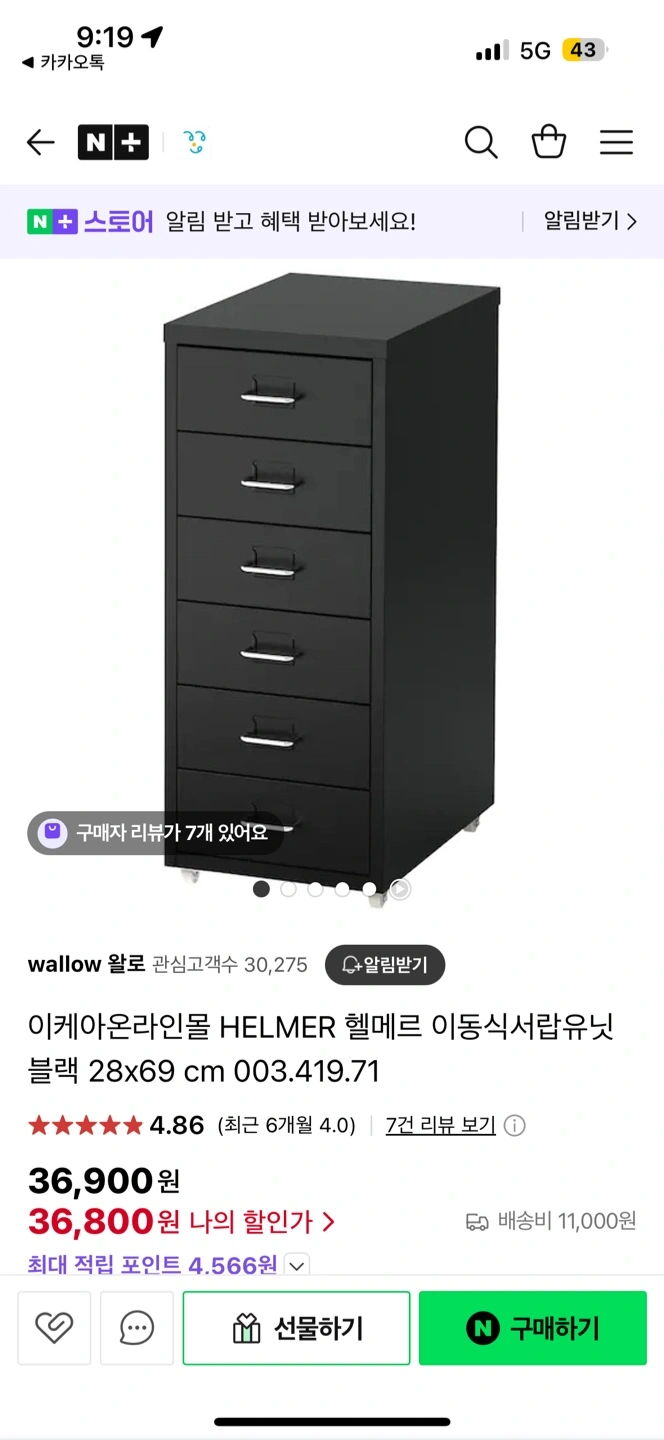664x1440 pixels.
Task: Tap 알림받기 button next to wallow 왈로
Action: [x=385, y=965]
